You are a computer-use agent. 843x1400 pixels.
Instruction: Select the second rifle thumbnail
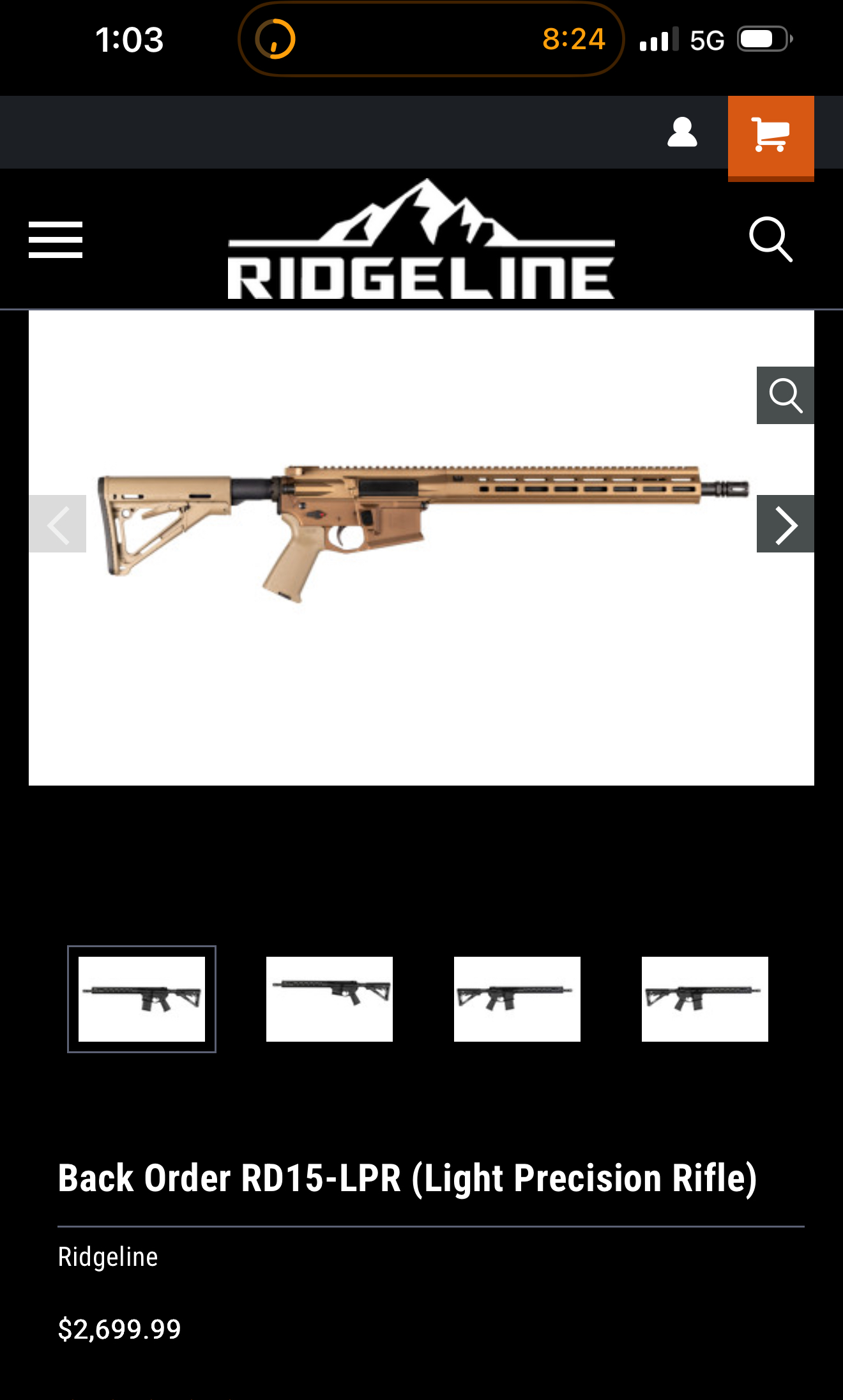[x=330, y=999]
